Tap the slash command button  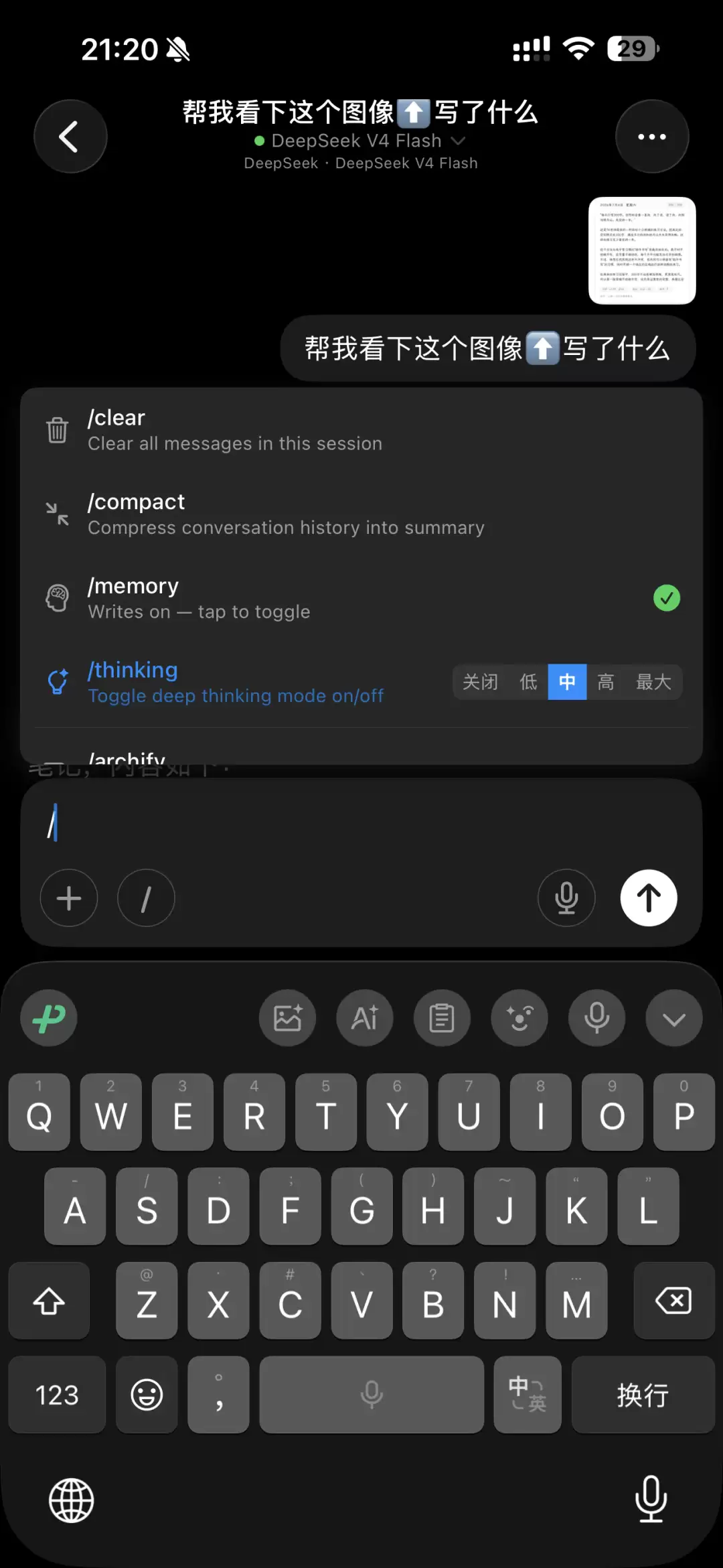(x=146, y=898)
